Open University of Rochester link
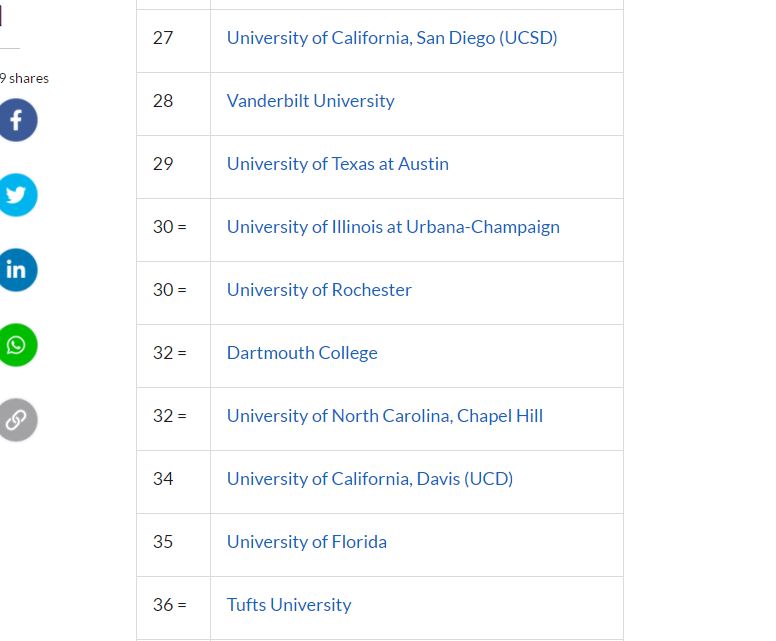The image size is (776, 641). (319, 290)
